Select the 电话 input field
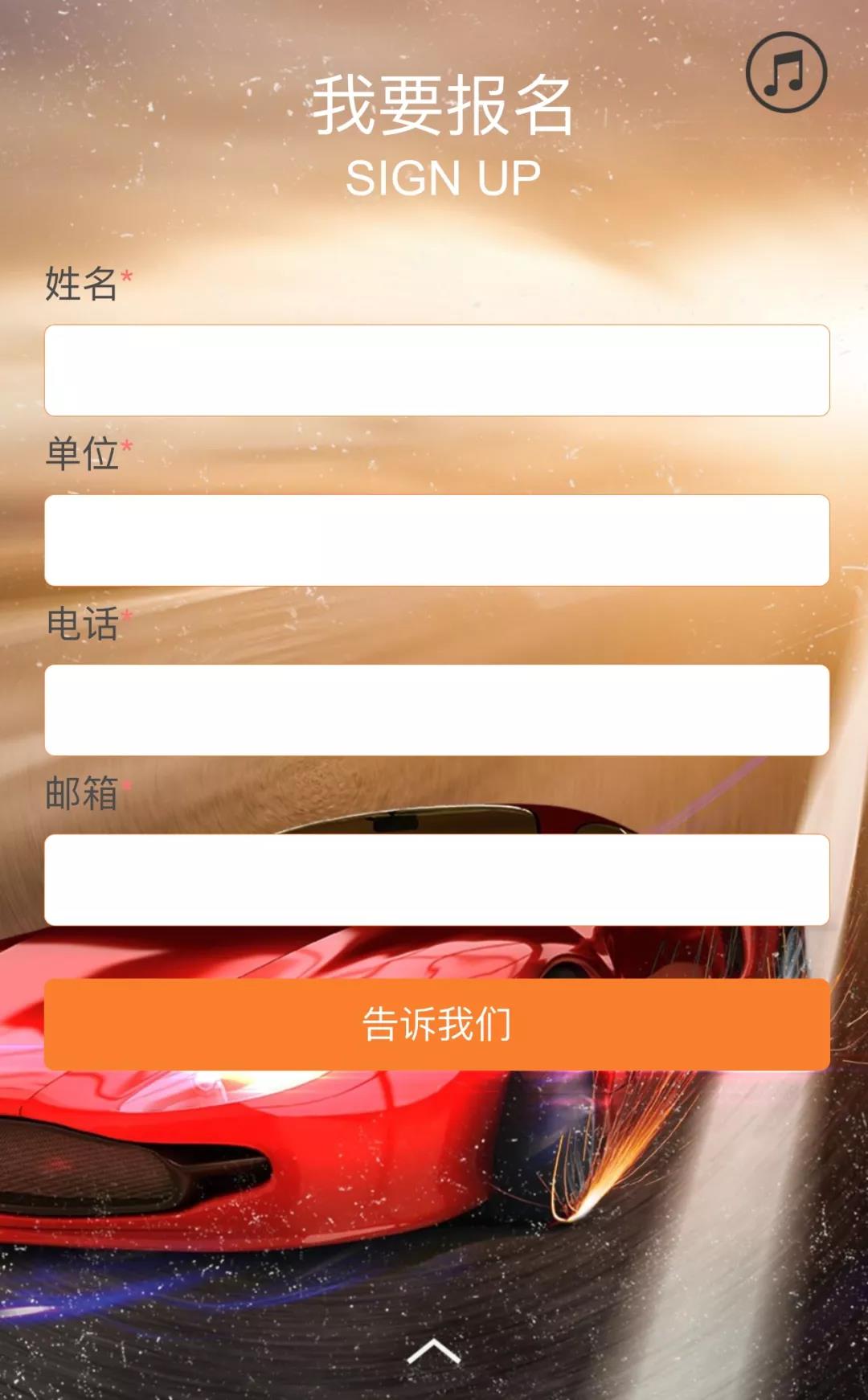The width and height of the screenshot is (868, 1400). 436,710
